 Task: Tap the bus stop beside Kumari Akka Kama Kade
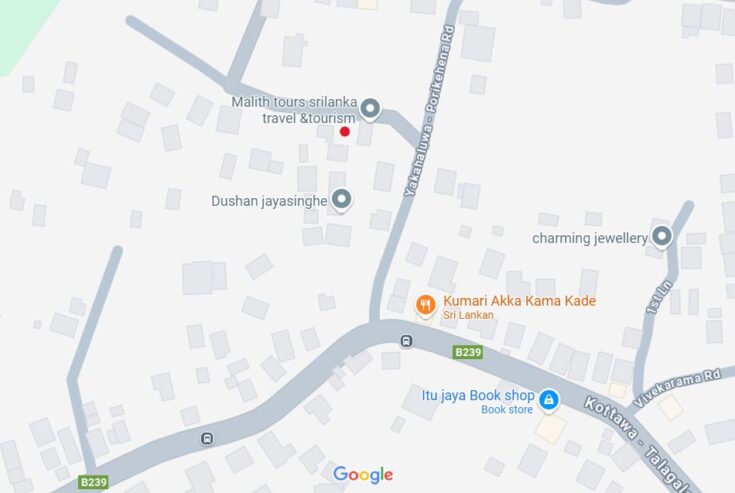click(406, 341)
